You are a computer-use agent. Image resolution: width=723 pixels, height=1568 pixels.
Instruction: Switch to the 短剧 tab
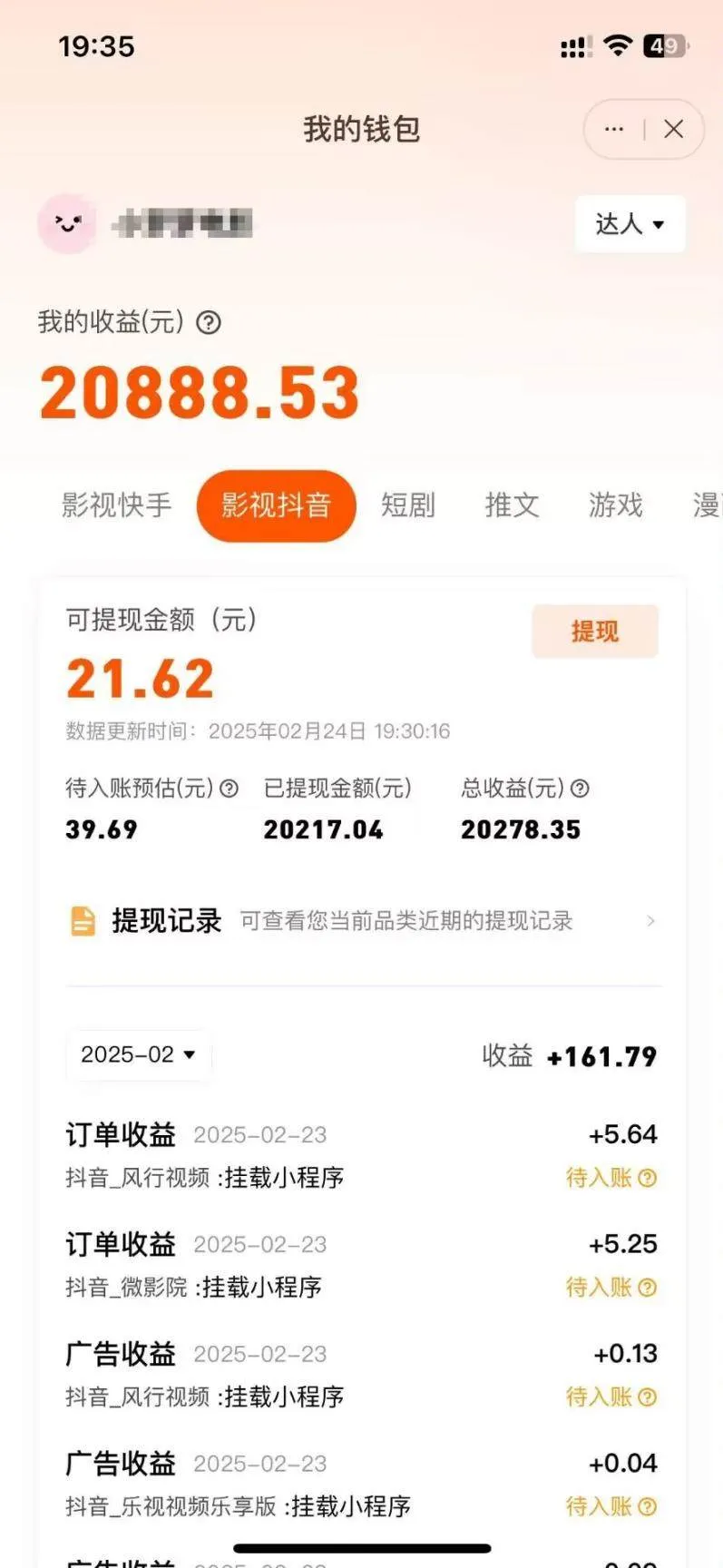click(408, 505)
